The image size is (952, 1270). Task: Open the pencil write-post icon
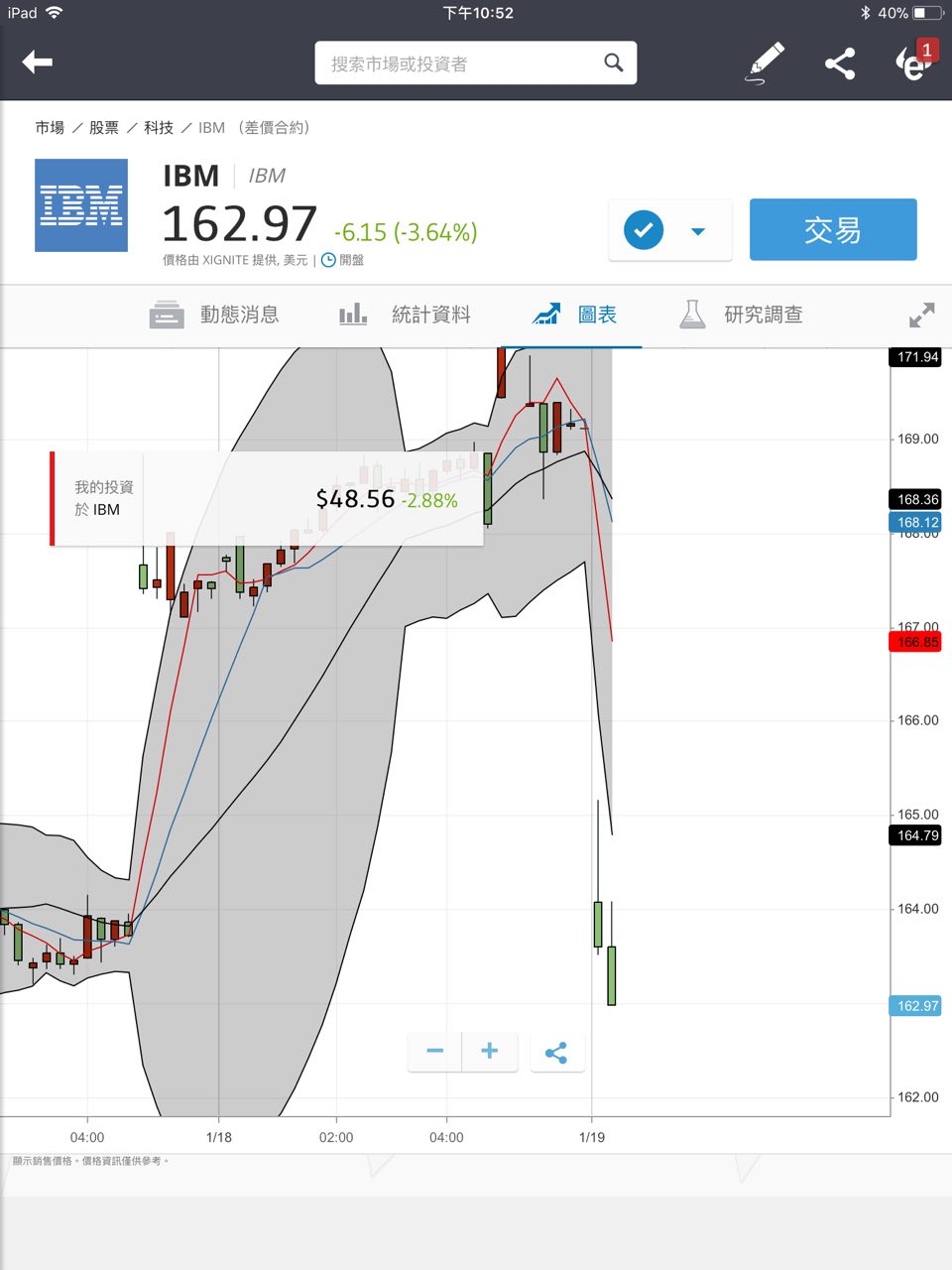click(x=766, y=63)
